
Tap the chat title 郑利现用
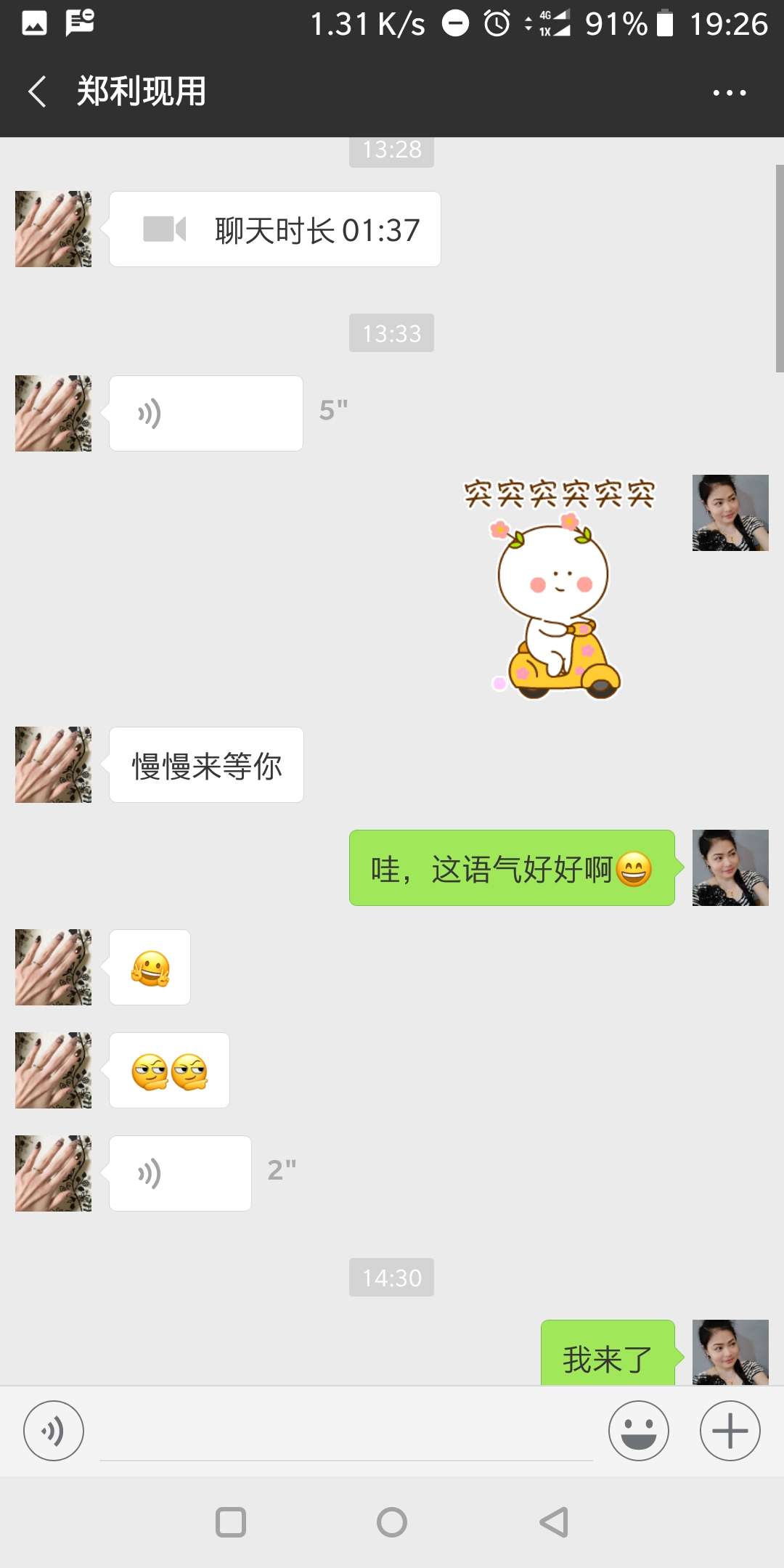click(x=141, y=91)
